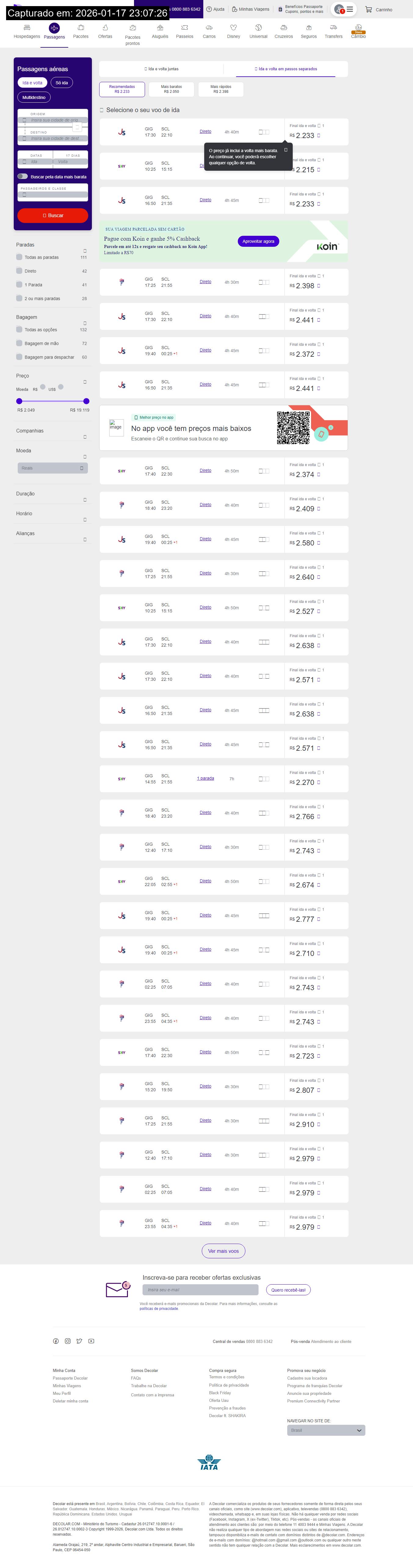Switch to the Hospedagens tab
This screenshot has width=413, height=1568.
27,32
